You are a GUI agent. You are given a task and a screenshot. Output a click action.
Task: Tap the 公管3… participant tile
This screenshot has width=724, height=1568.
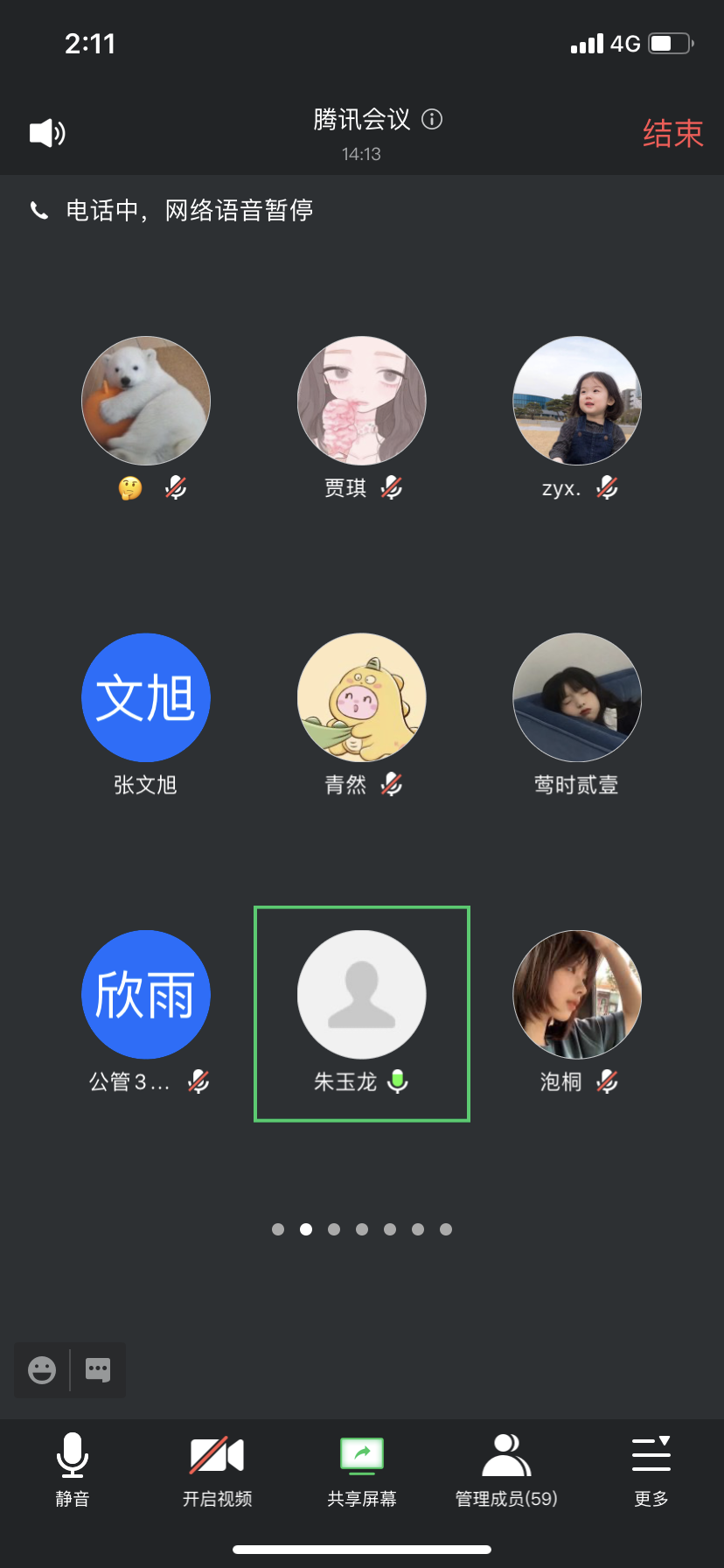[146, 995]
